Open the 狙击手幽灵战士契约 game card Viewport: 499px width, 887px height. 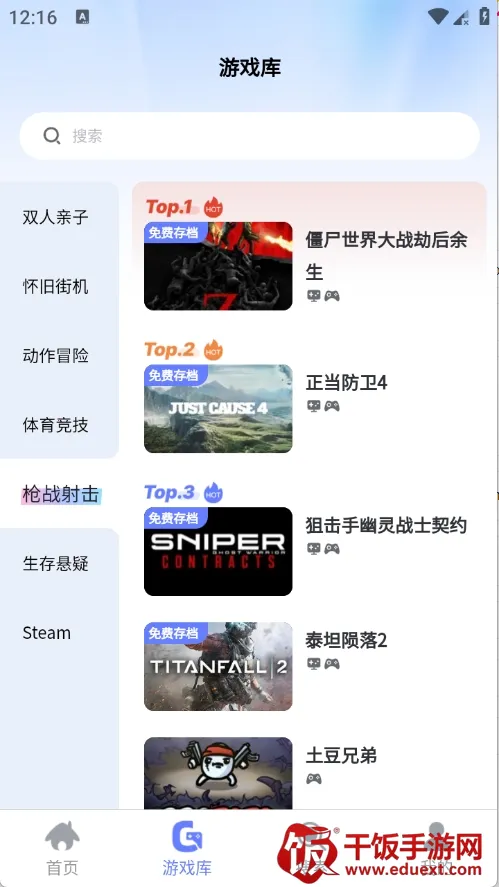[309, 539]
